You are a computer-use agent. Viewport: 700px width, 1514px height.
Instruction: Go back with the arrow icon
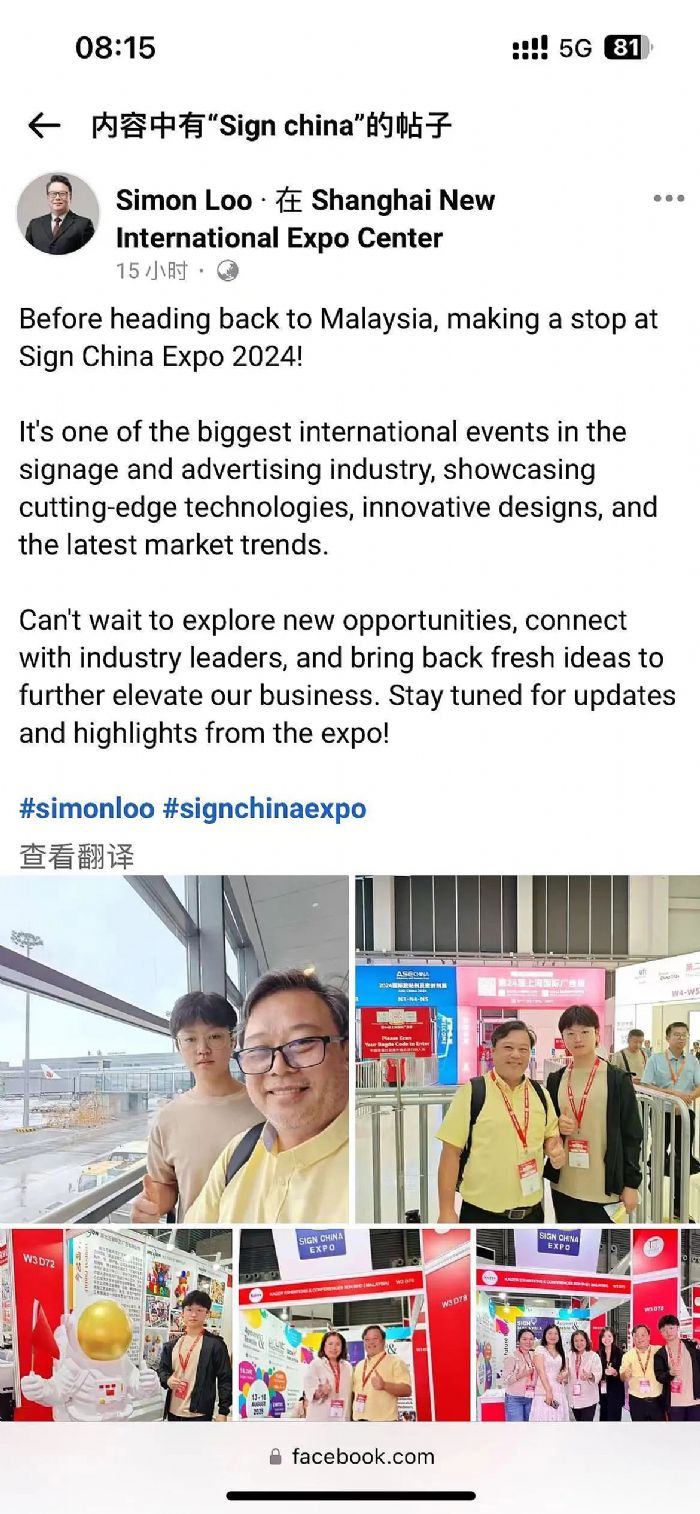[x=44, y=125]
